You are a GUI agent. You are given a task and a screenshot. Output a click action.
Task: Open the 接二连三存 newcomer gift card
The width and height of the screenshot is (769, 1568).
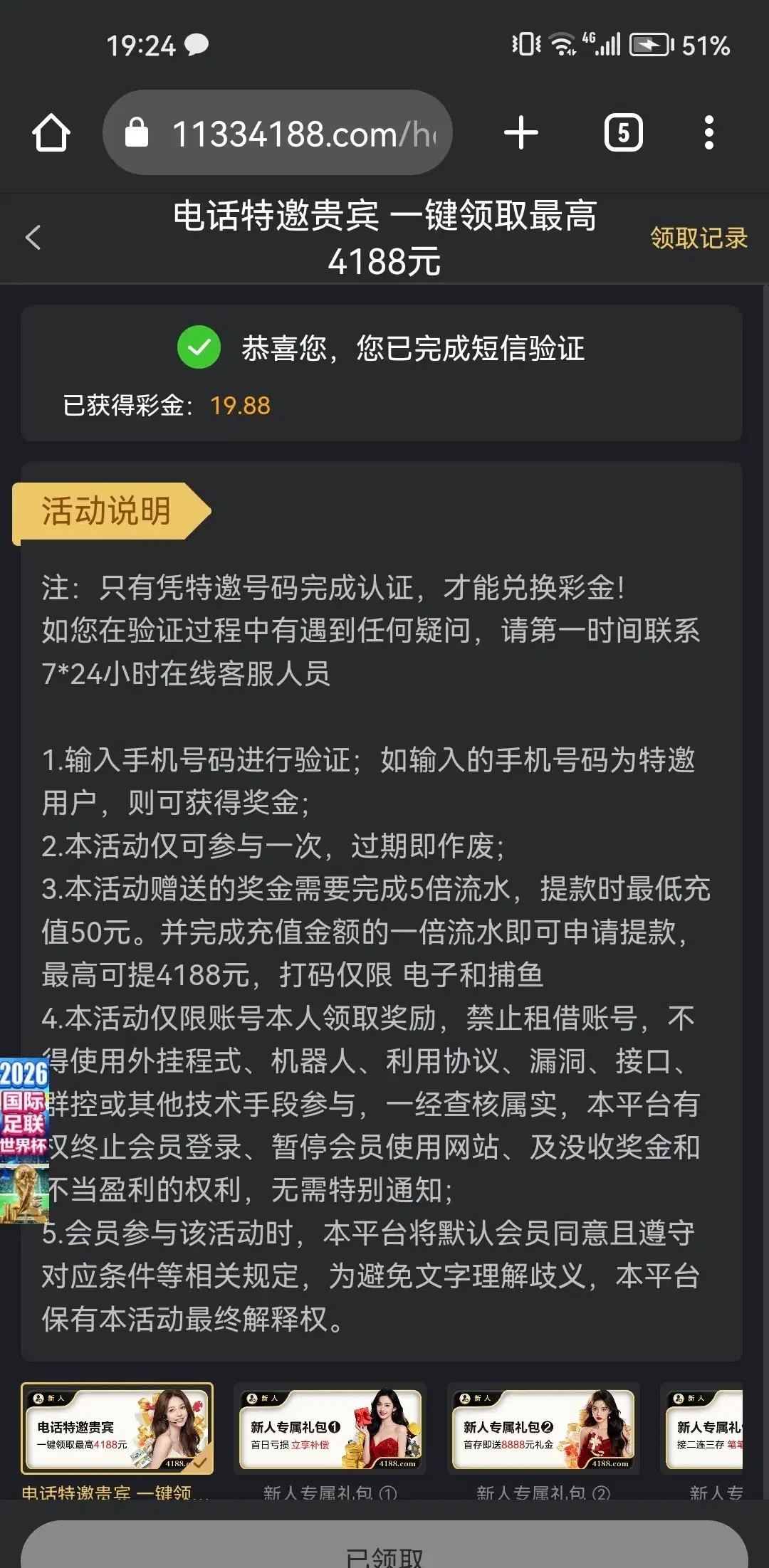coord(705,1429)
